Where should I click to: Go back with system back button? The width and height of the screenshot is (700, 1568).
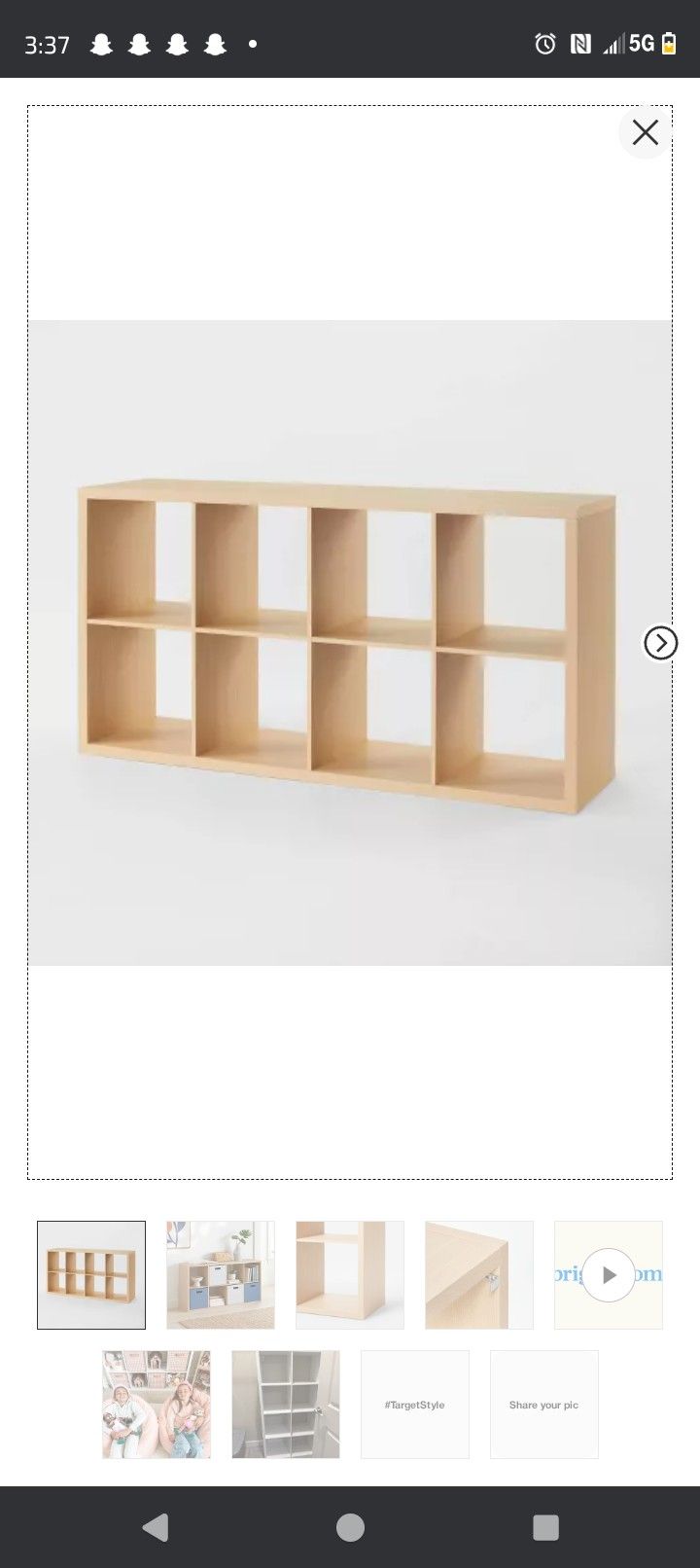coord(156,1527)
